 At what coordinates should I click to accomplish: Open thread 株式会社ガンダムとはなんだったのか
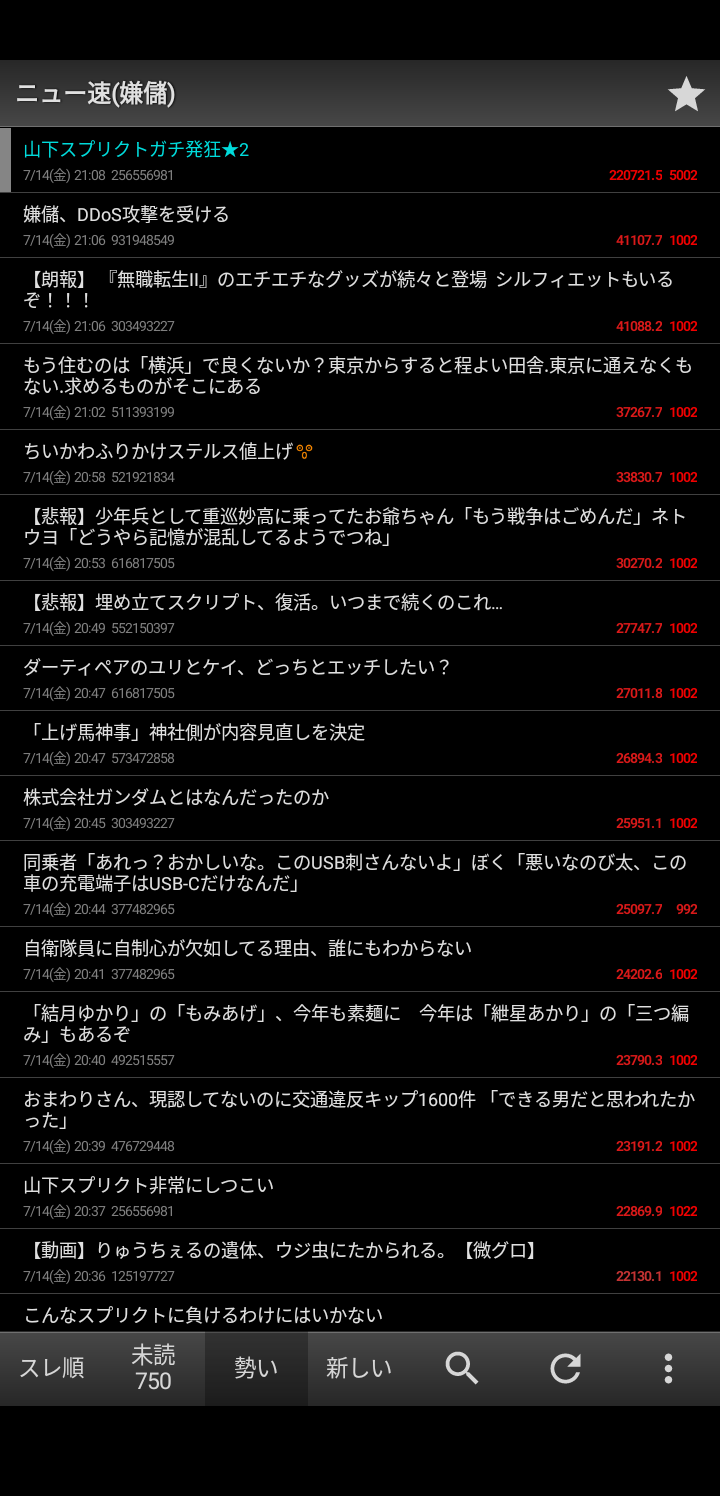click(360, 808)
